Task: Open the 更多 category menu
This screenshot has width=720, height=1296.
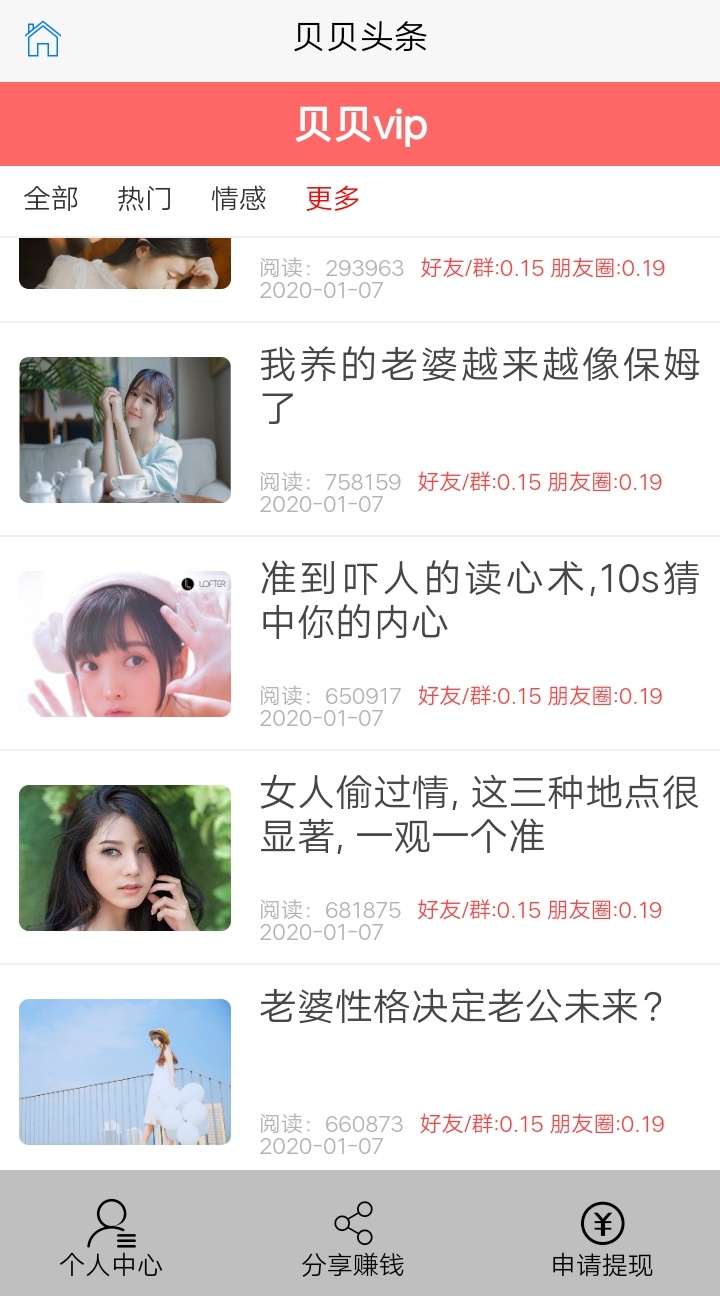Action: 330,200
